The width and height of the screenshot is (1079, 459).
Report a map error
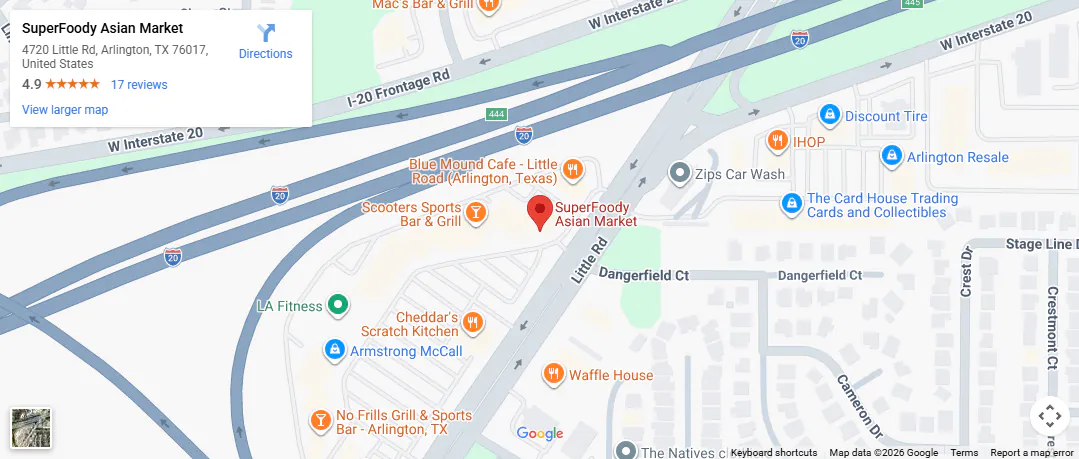pyautogui.click(x=1034, y=453)
